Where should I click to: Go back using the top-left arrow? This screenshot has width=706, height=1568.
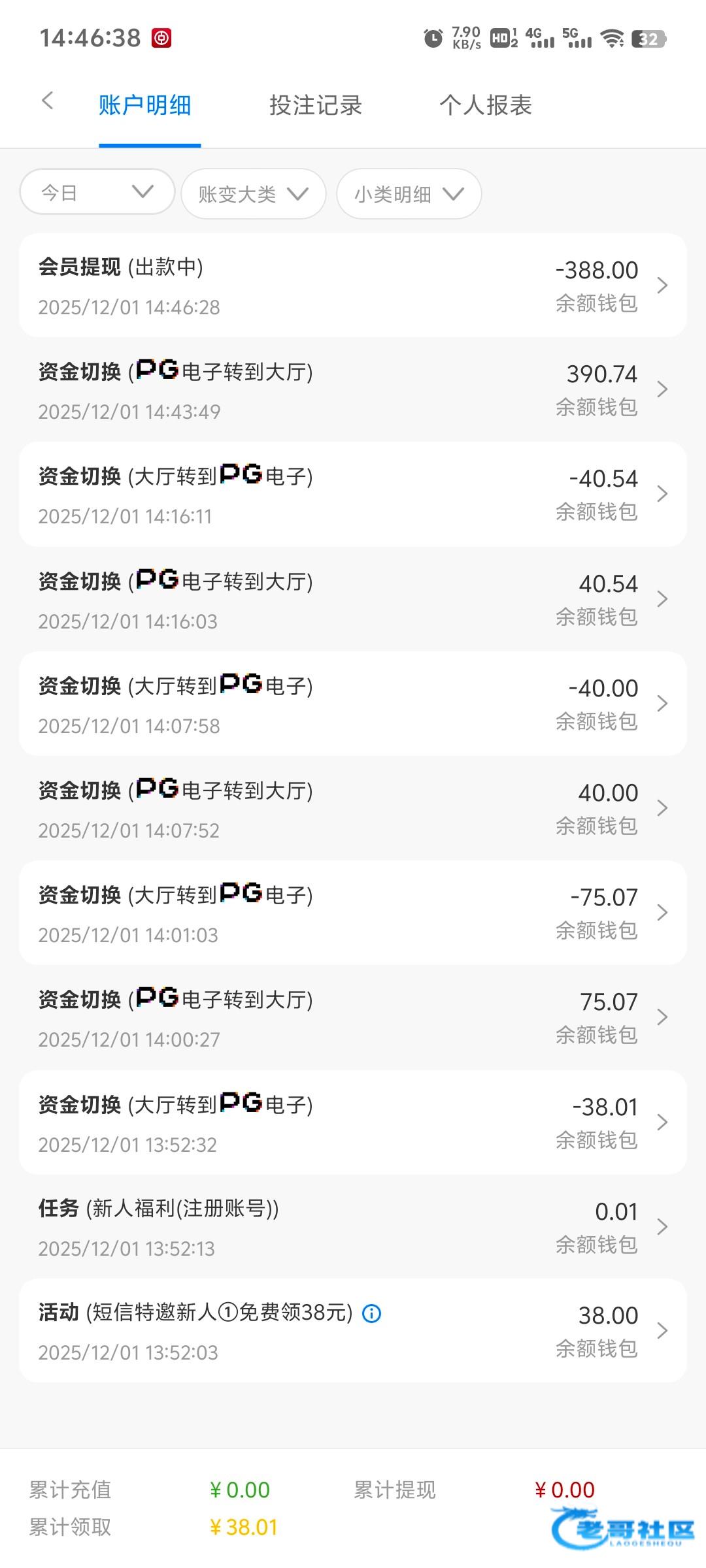coord(47,101)
